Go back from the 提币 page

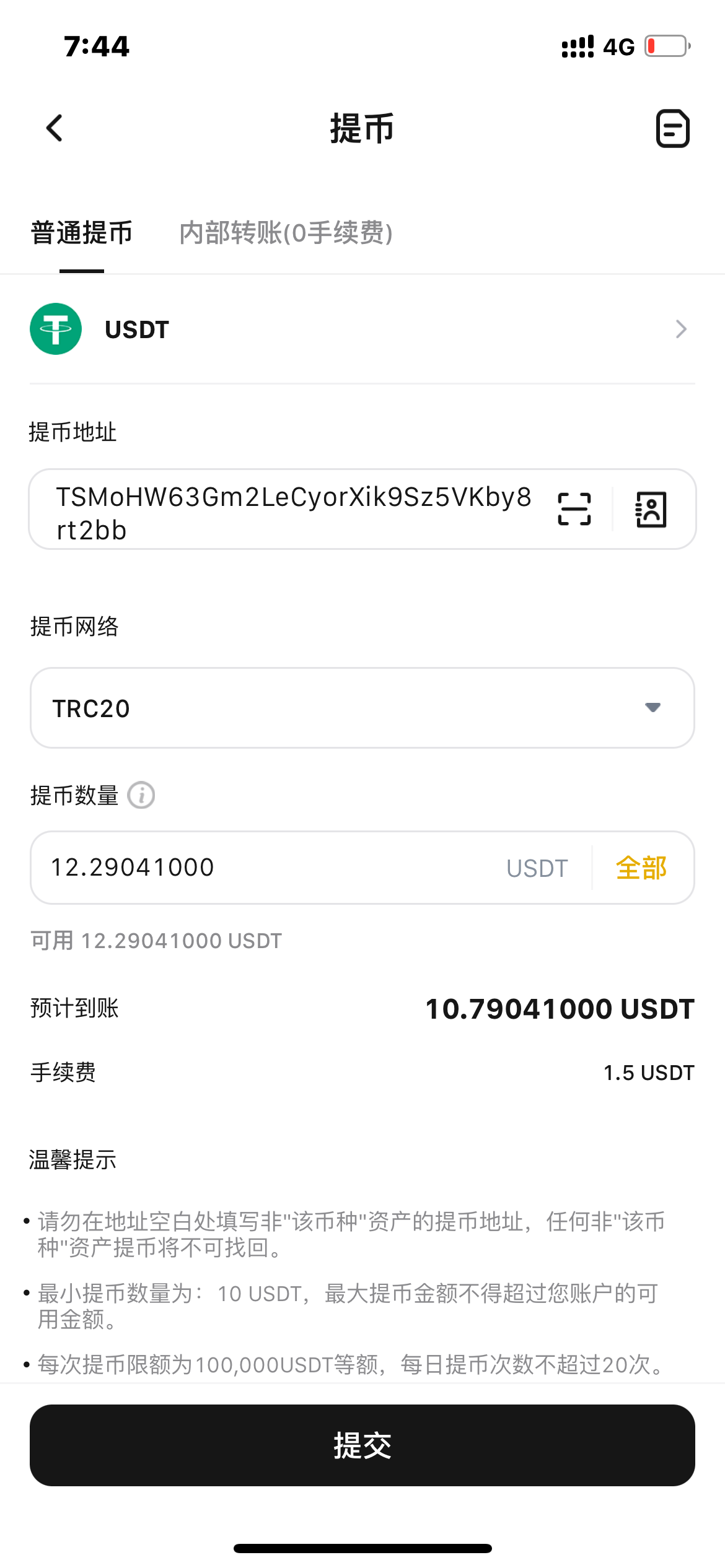55,128
